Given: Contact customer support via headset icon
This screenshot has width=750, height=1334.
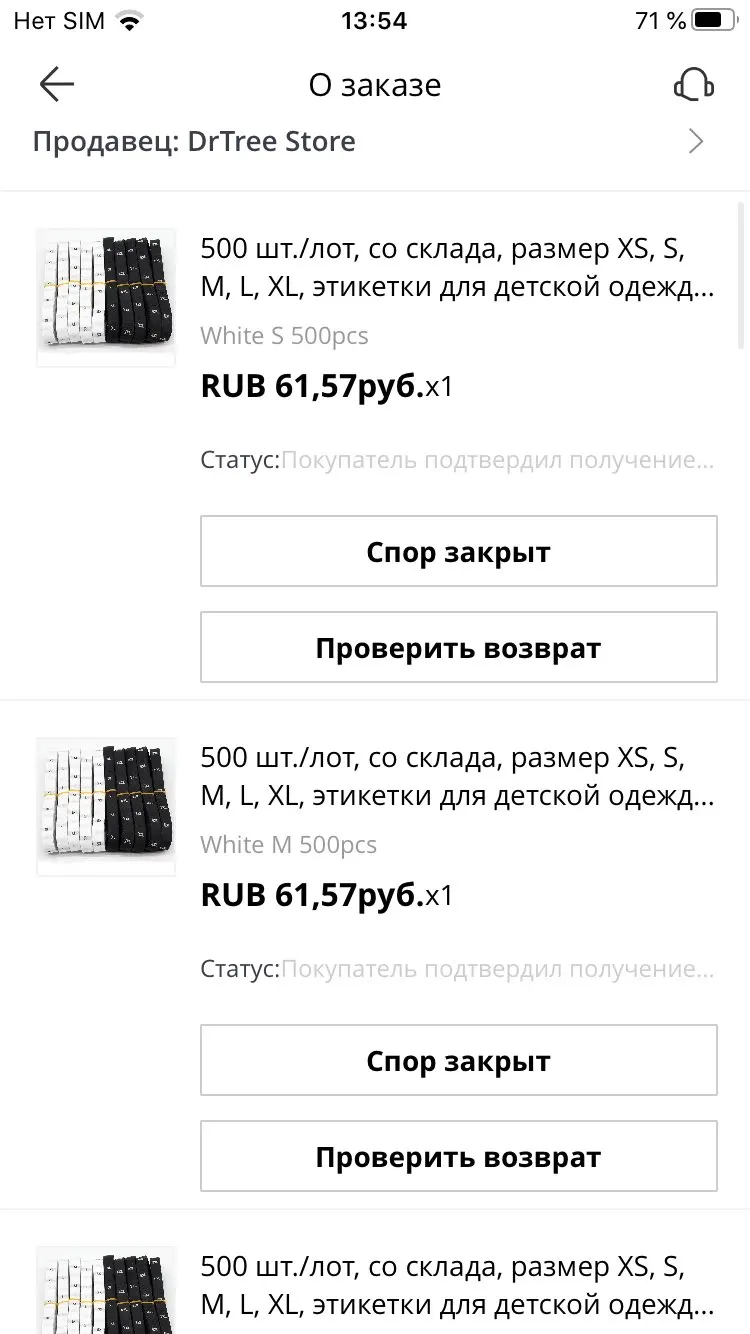Looking at the screenshot, I should [x=693, y=85].
